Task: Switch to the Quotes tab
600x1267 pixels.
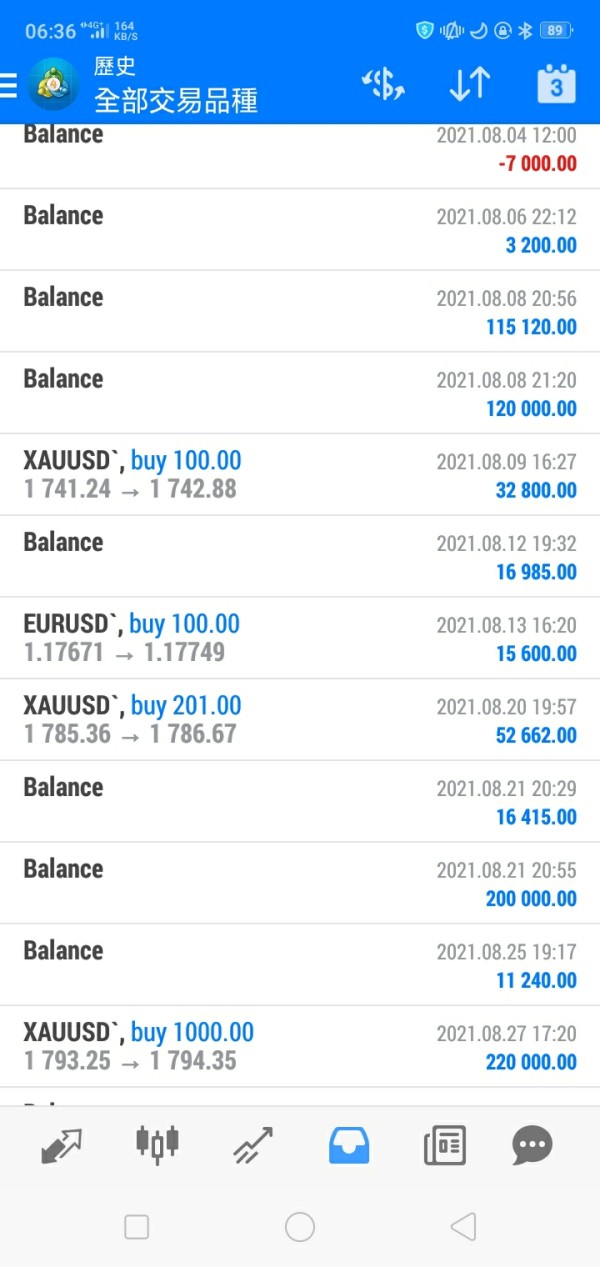Action: pyautogui.click(x=62, y=1145)
